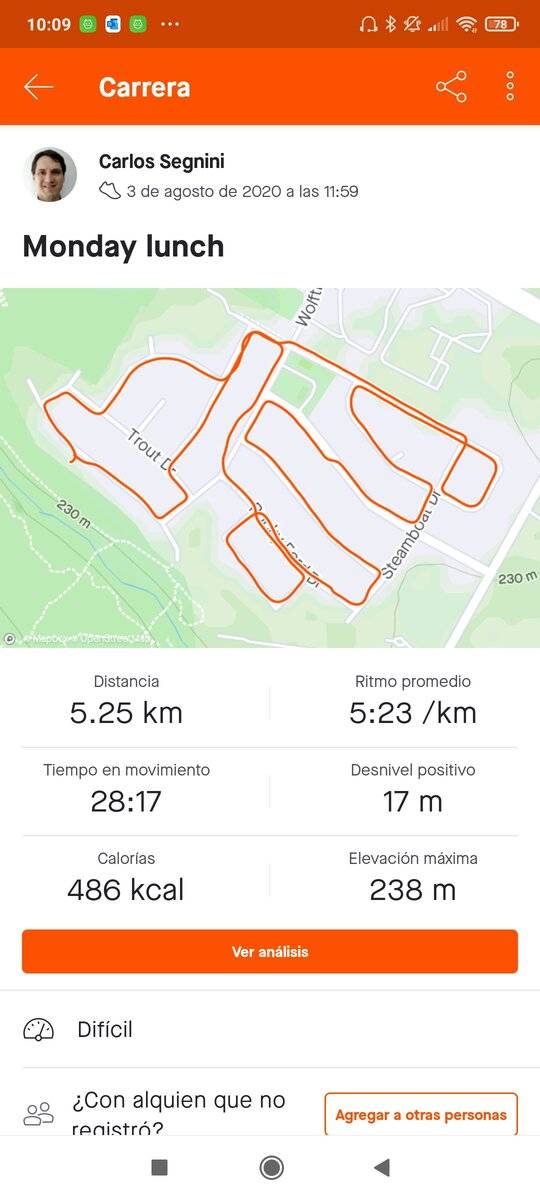The image size is (540, 1200).
Task: Share this Carrera activity
Action: (452, 87)
